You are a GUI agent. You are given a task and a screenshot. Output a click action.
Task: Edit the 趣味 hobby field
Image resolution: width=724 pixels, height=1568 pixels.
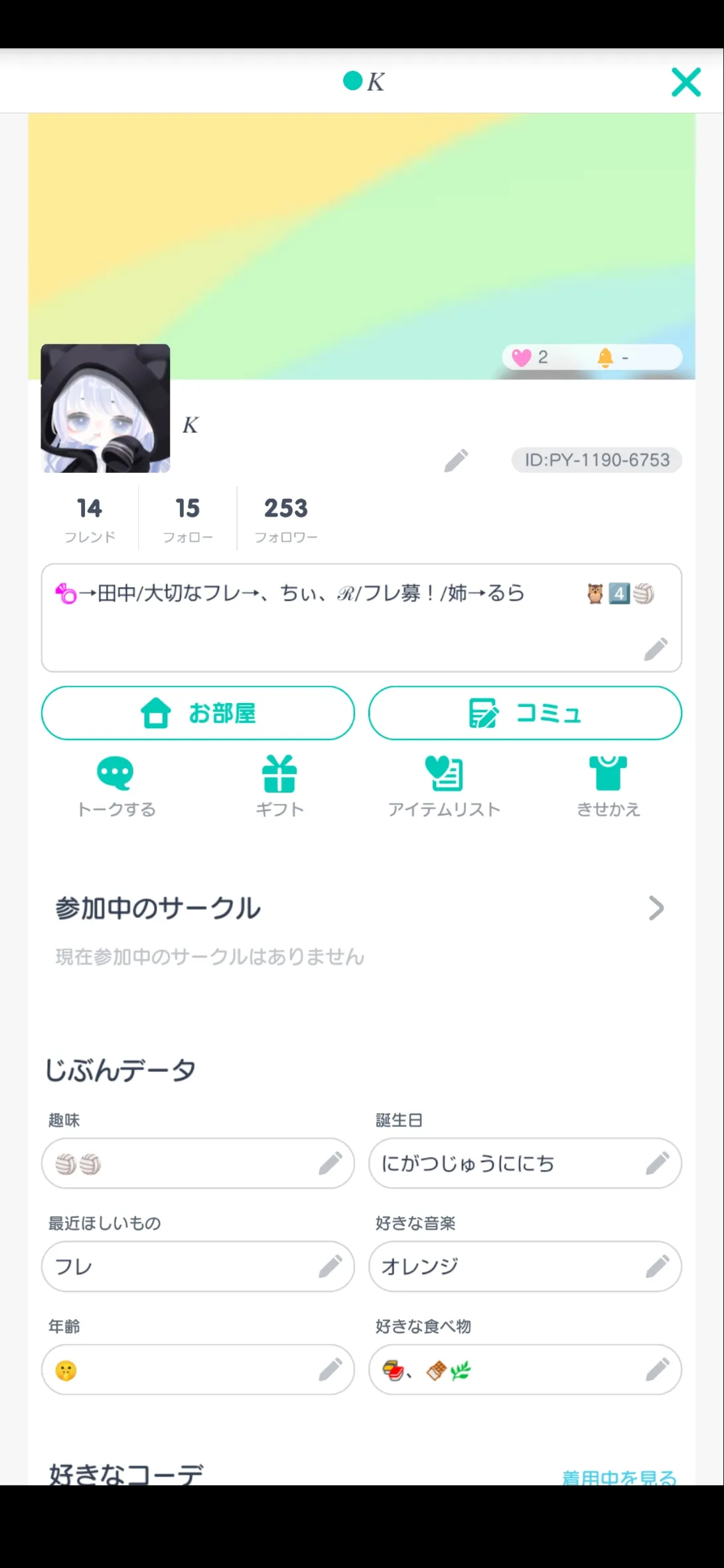pyautogui.click(x=330, y=1163)
